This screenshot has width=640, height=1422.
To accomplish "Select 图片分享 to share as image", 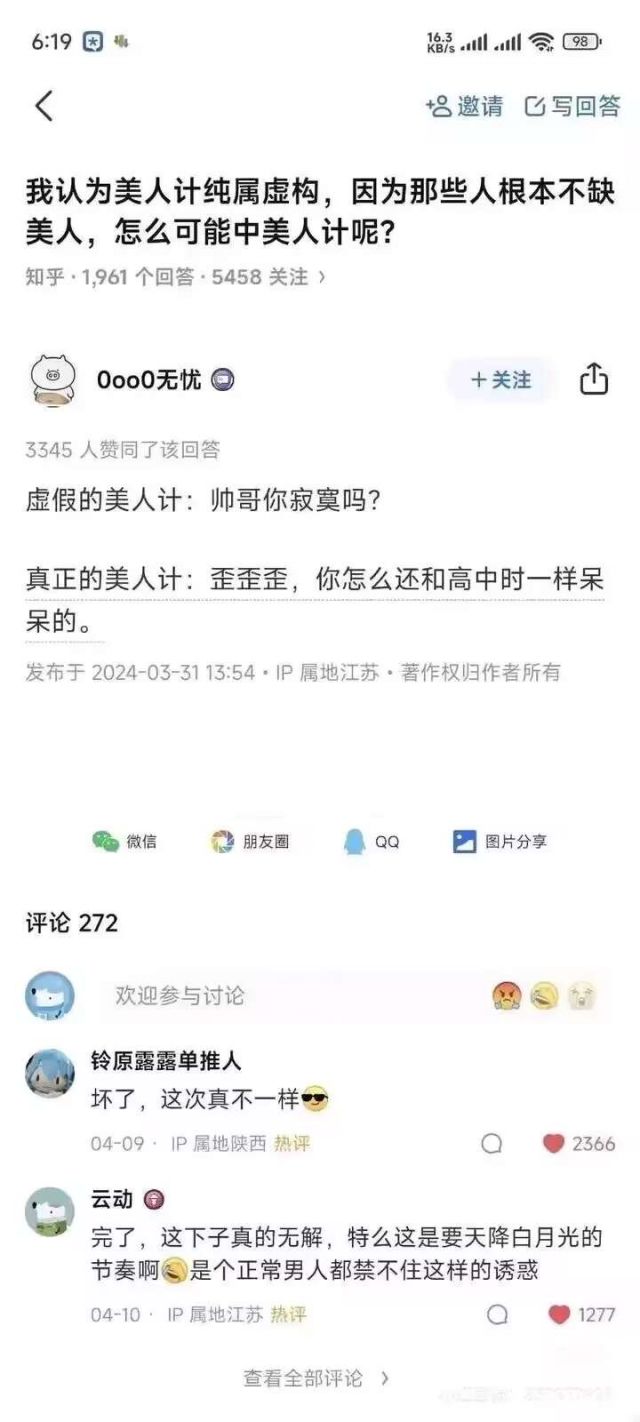I will point(500,842).
